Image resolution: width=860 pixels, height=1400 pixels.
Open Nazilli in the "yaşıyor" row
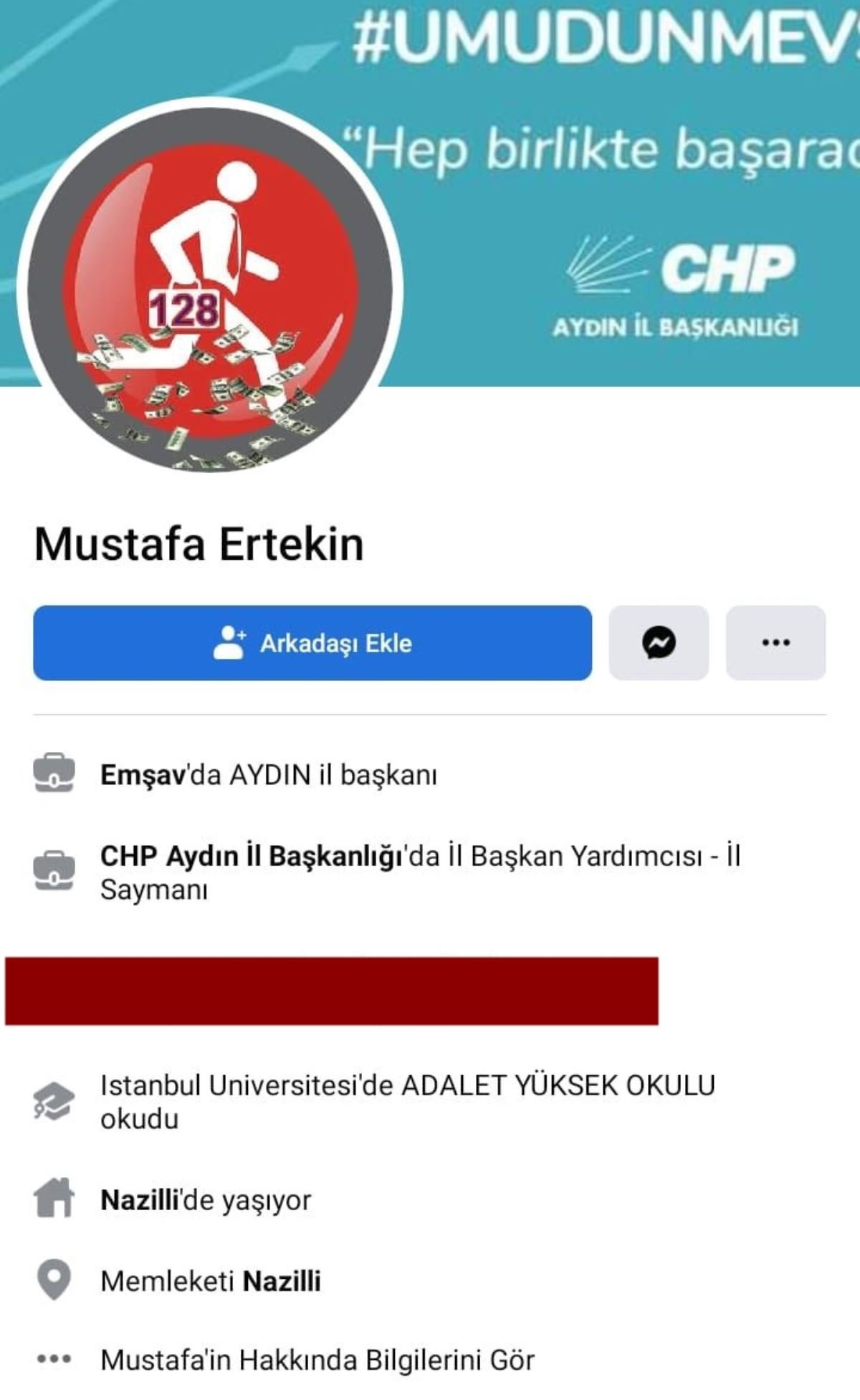139,1200
